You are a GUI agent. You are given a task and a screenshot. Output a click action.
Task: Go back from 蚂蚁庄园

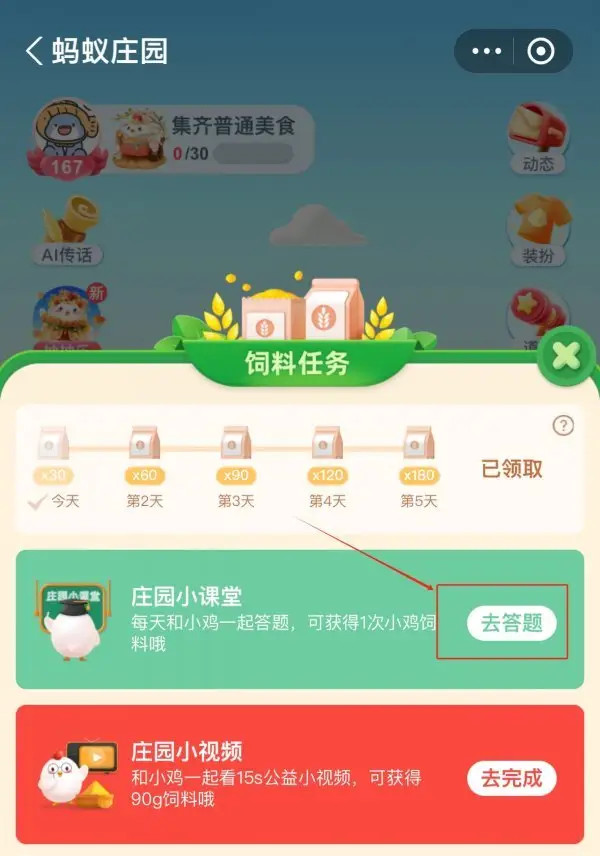click(x=35, y=51)
